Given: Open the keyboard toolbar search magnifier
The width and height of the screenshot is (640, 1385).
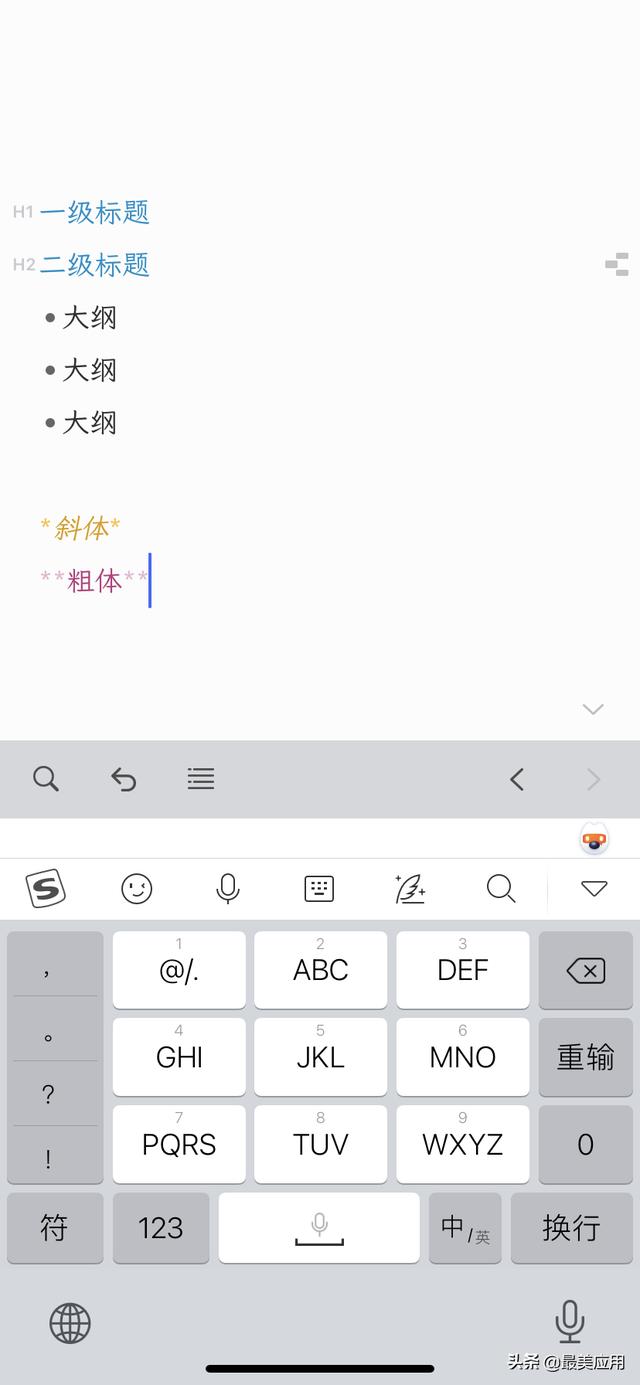Looking at the screenshot, I should (x=501, y=888).
